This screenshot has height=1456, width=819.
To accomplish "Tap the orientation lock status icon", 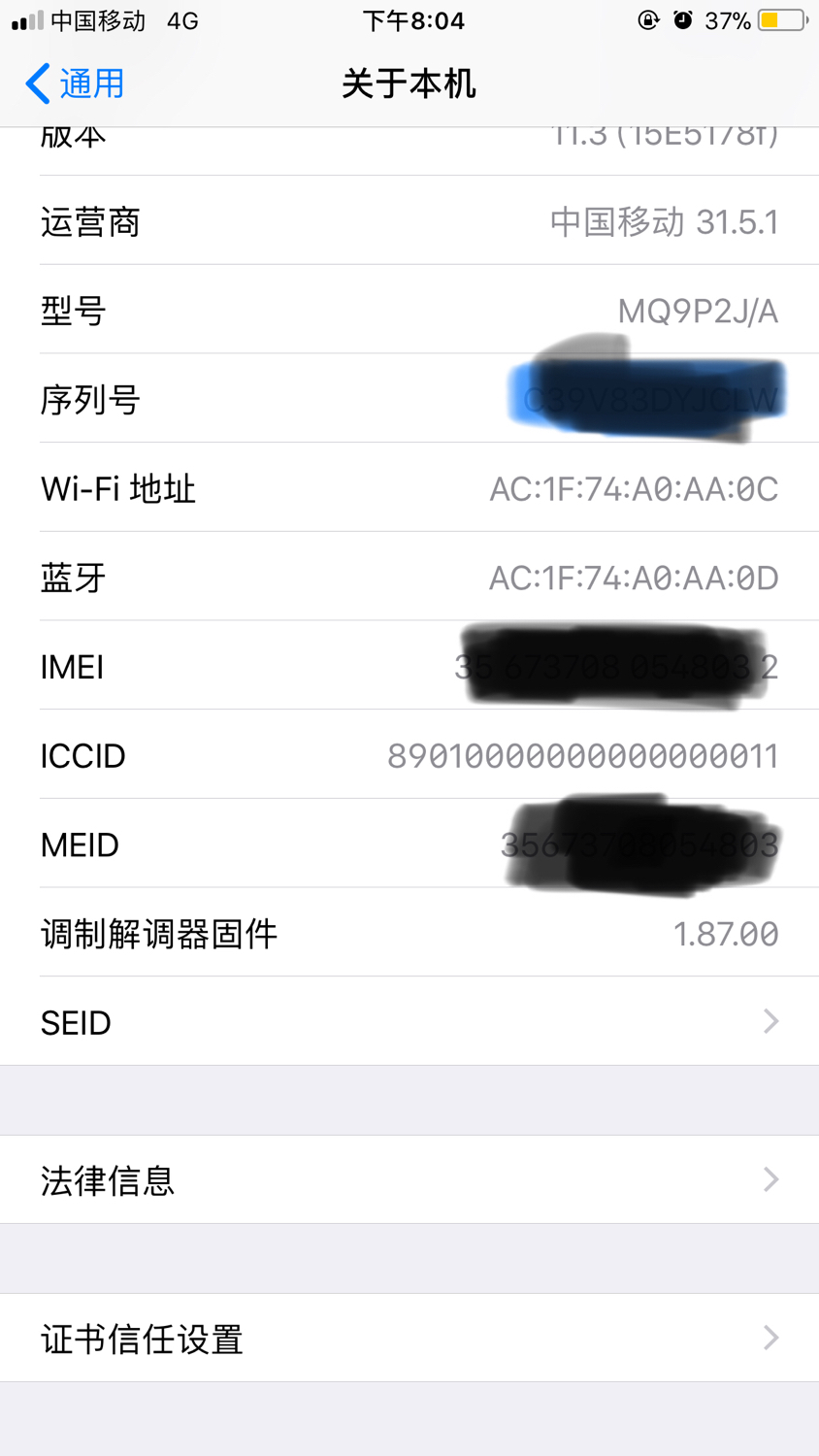I will coord(647,18).
